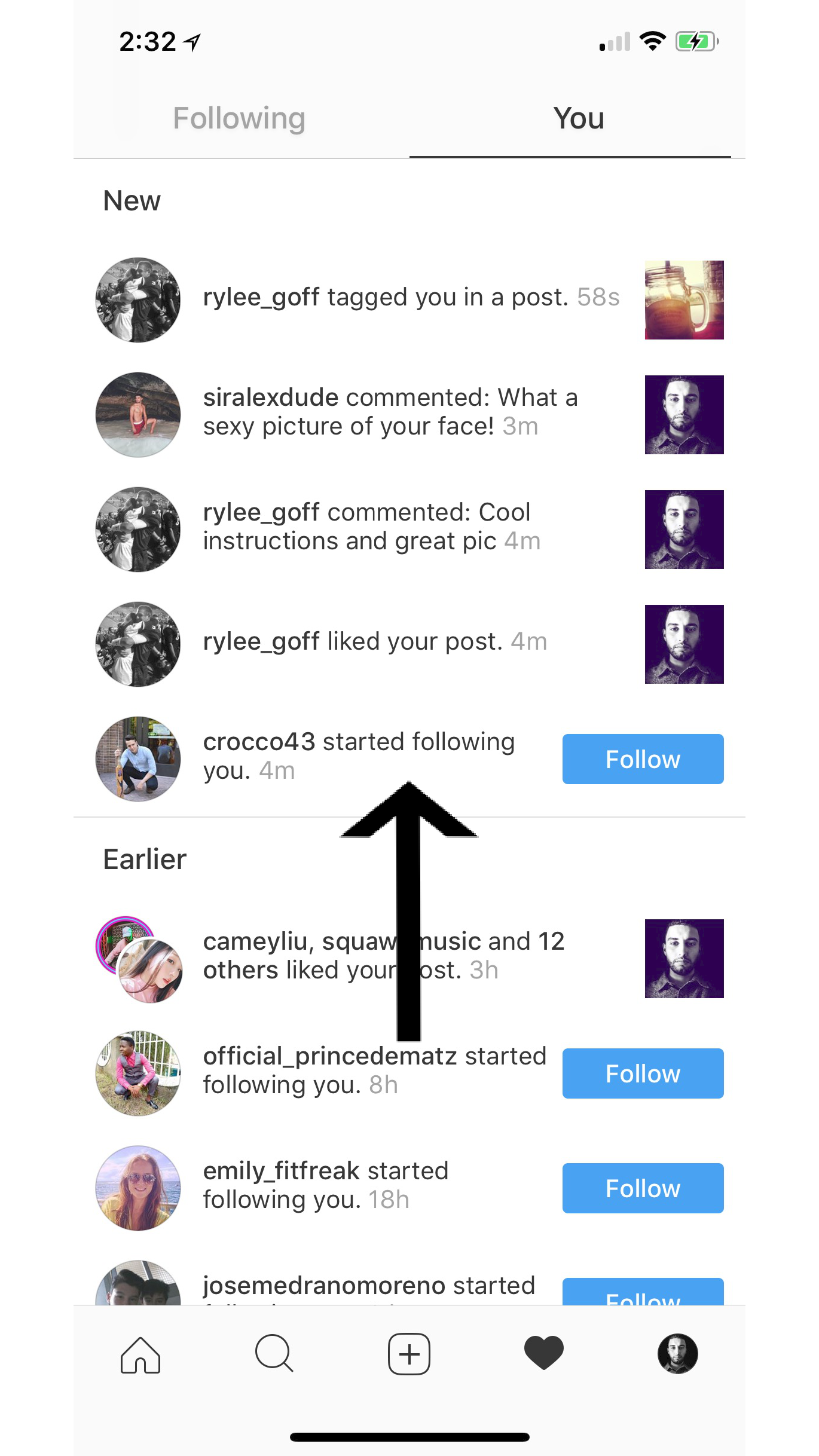The image size is (819, 1456).
Task: Open the activity heart tab
Action: click(543, 1353)
